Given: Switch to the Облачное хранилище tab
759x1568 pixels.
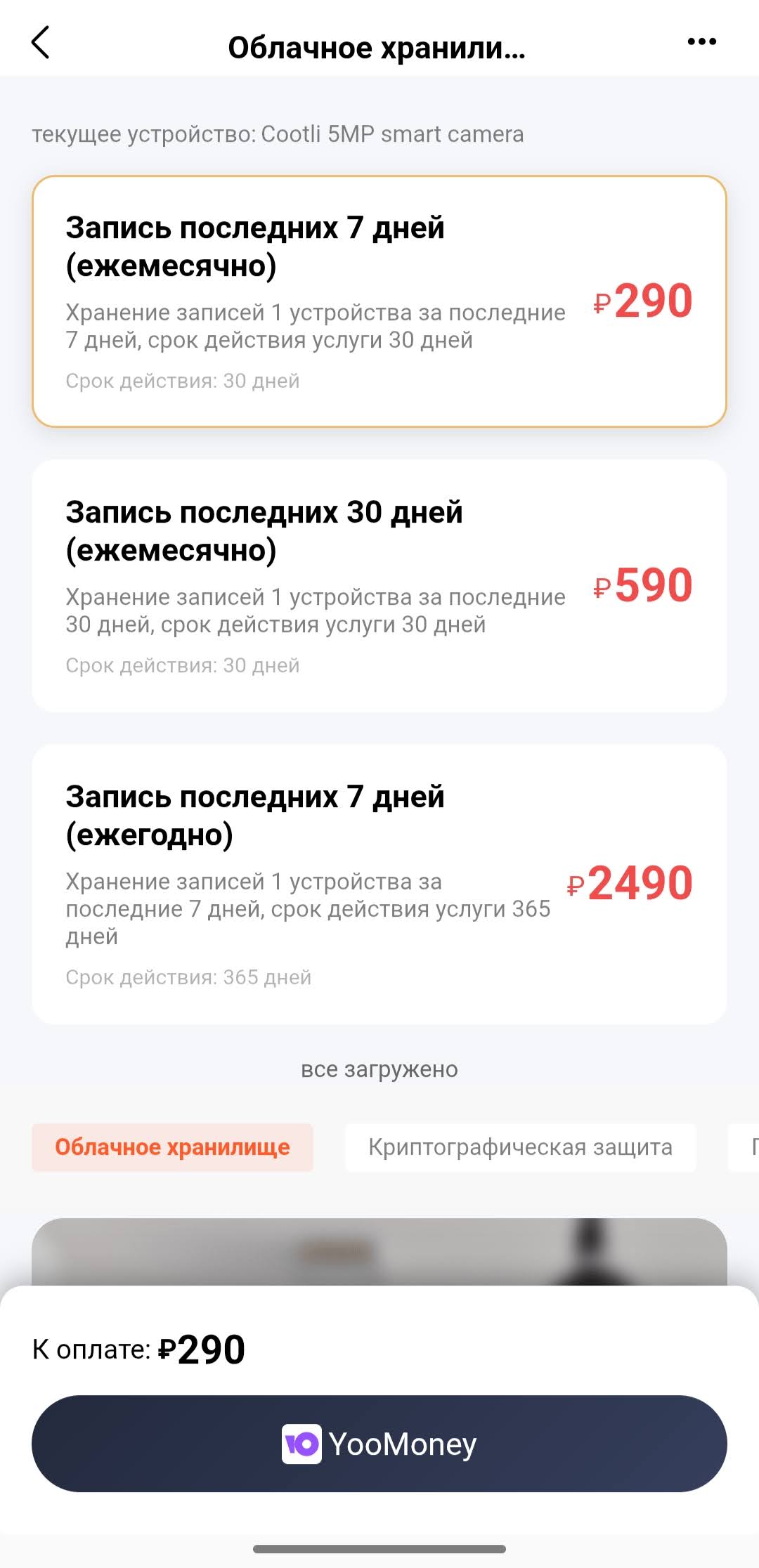Looking at the screenshot, I should (172, 1147).
